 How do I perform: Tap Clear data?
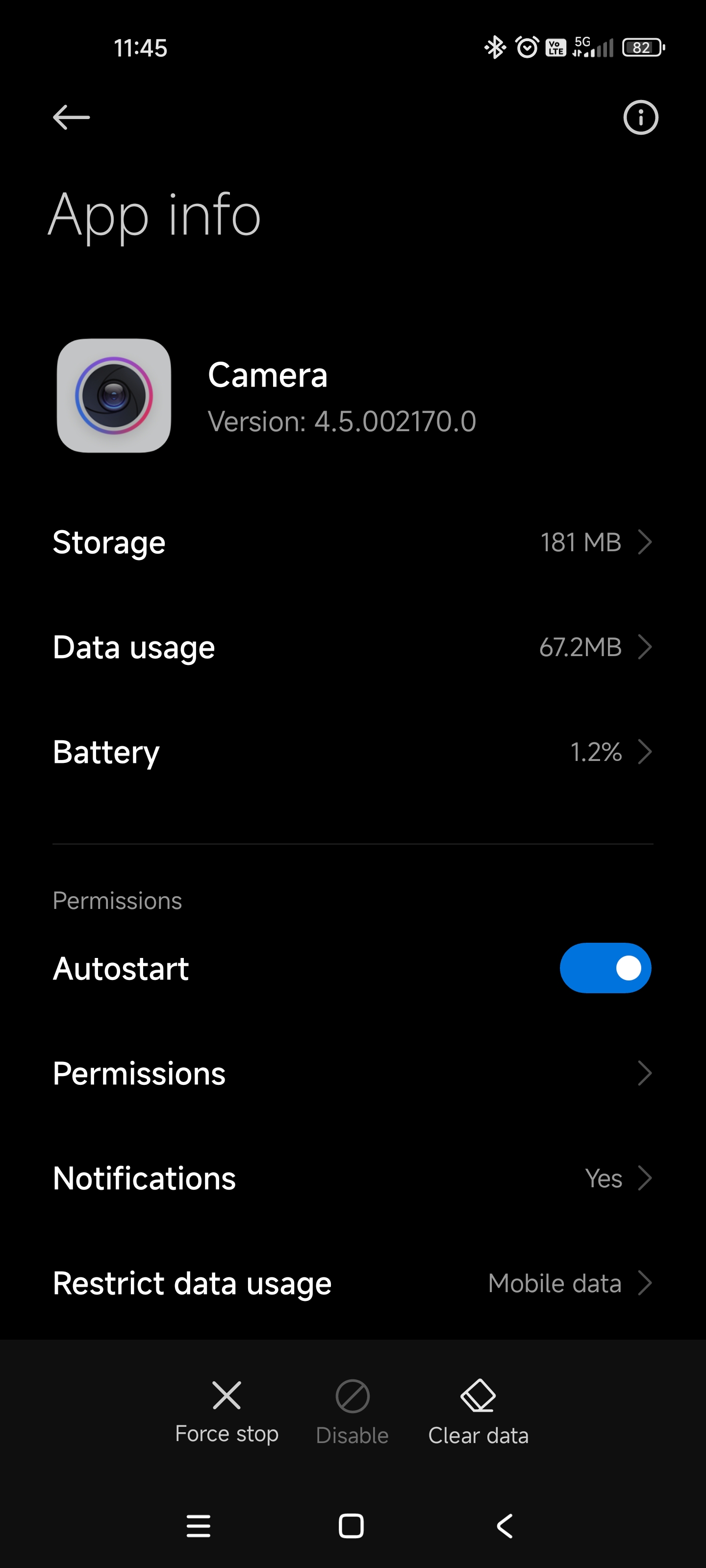click(478, 1412)
